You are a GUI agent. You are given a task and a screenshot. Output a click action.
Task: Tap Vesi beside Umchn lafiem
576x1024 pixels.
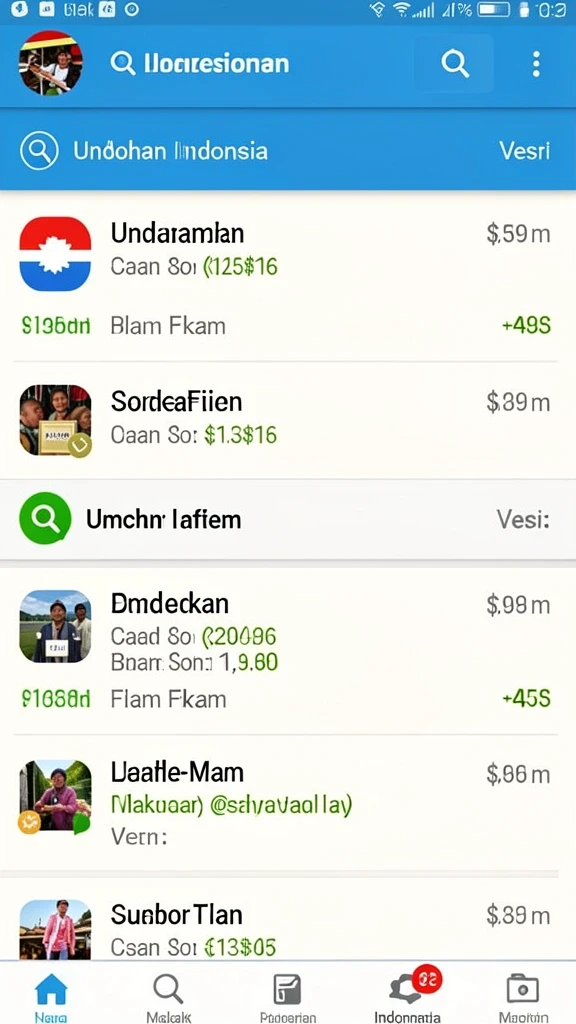pyautogui.click(x=523, y=520)
